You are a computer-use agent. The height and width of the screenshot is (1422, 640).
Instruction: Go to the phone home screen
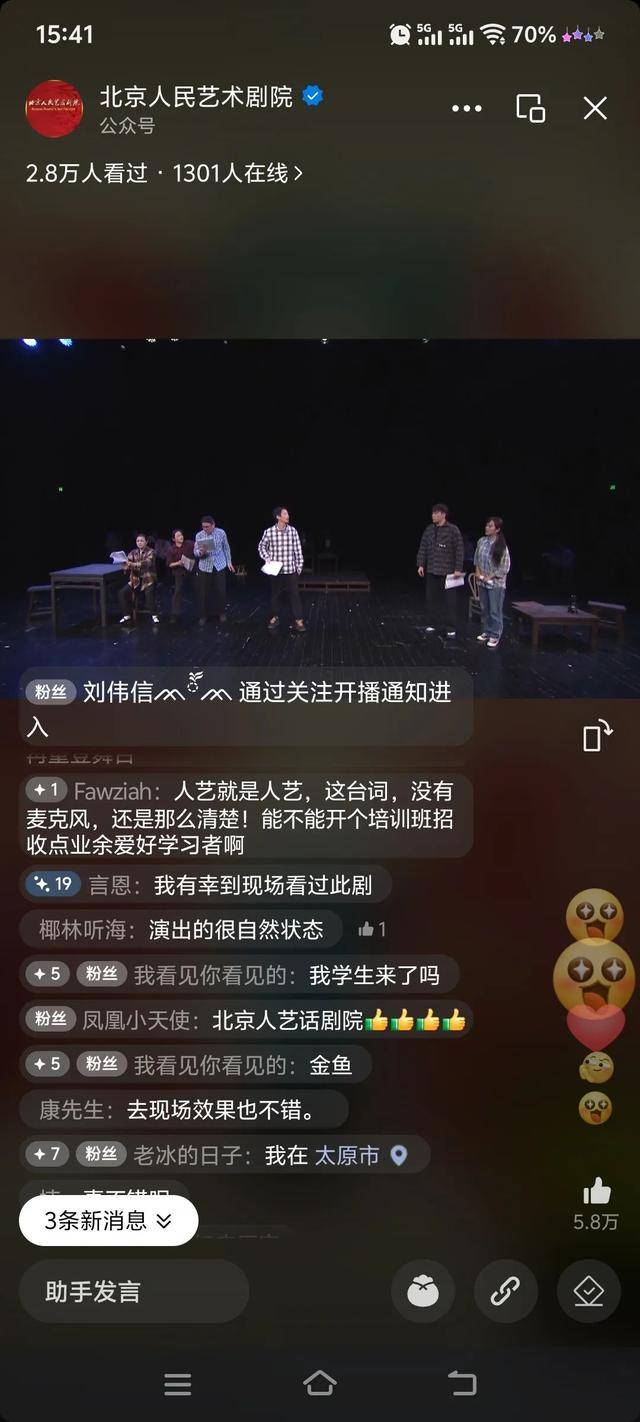[319, 1384]
